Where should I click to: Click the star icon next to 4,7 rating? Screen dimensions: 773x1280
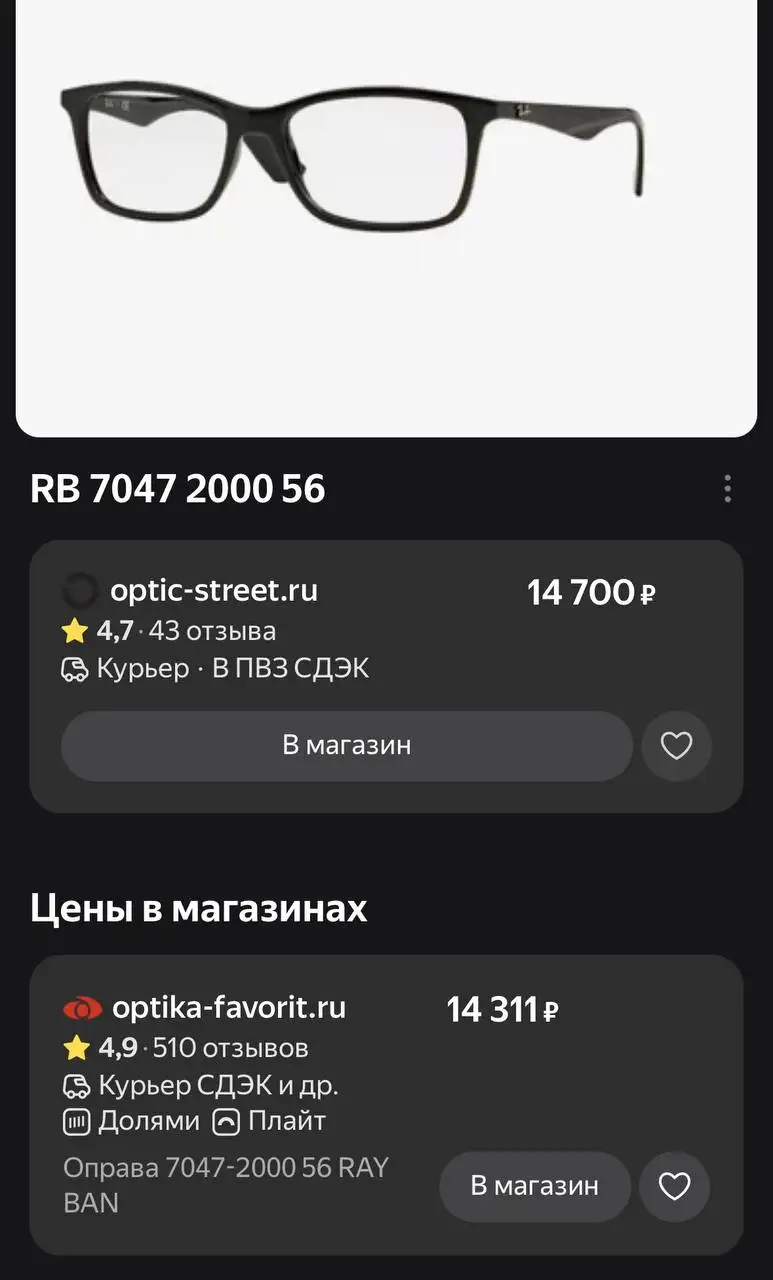(x=75, y=630)
